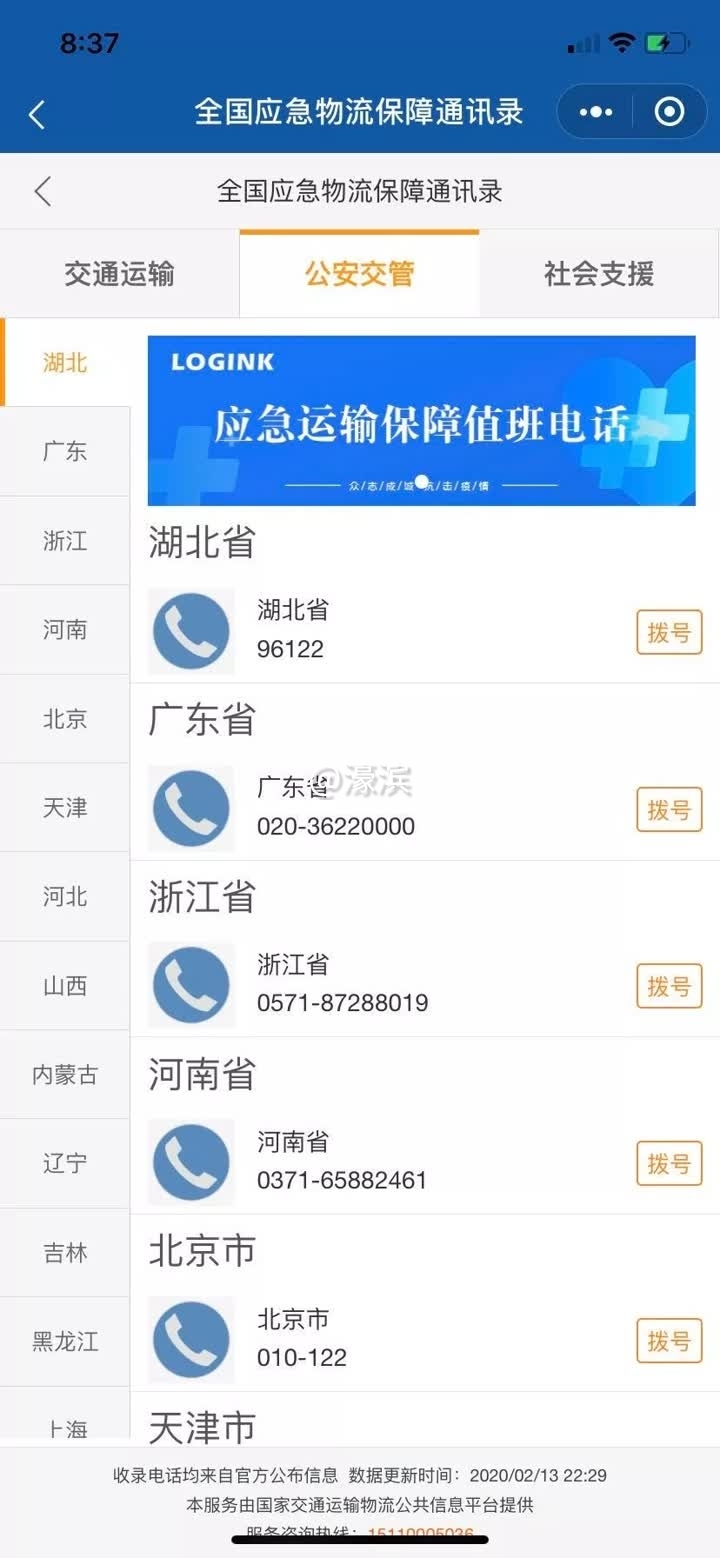Select the 公安交管 tab

[359, 274]
